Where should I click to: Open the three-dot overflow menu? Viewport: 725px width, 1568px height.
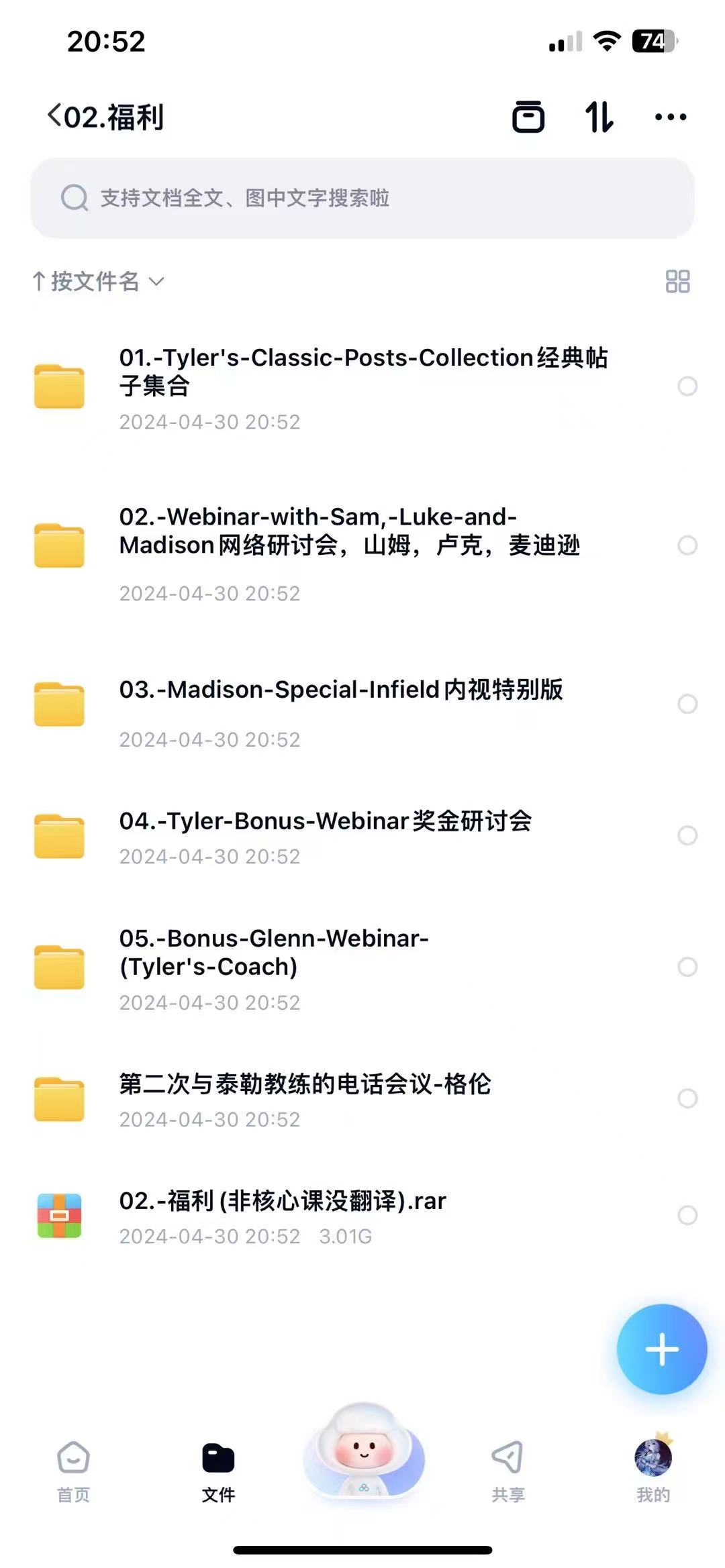[x=671, y=117]
